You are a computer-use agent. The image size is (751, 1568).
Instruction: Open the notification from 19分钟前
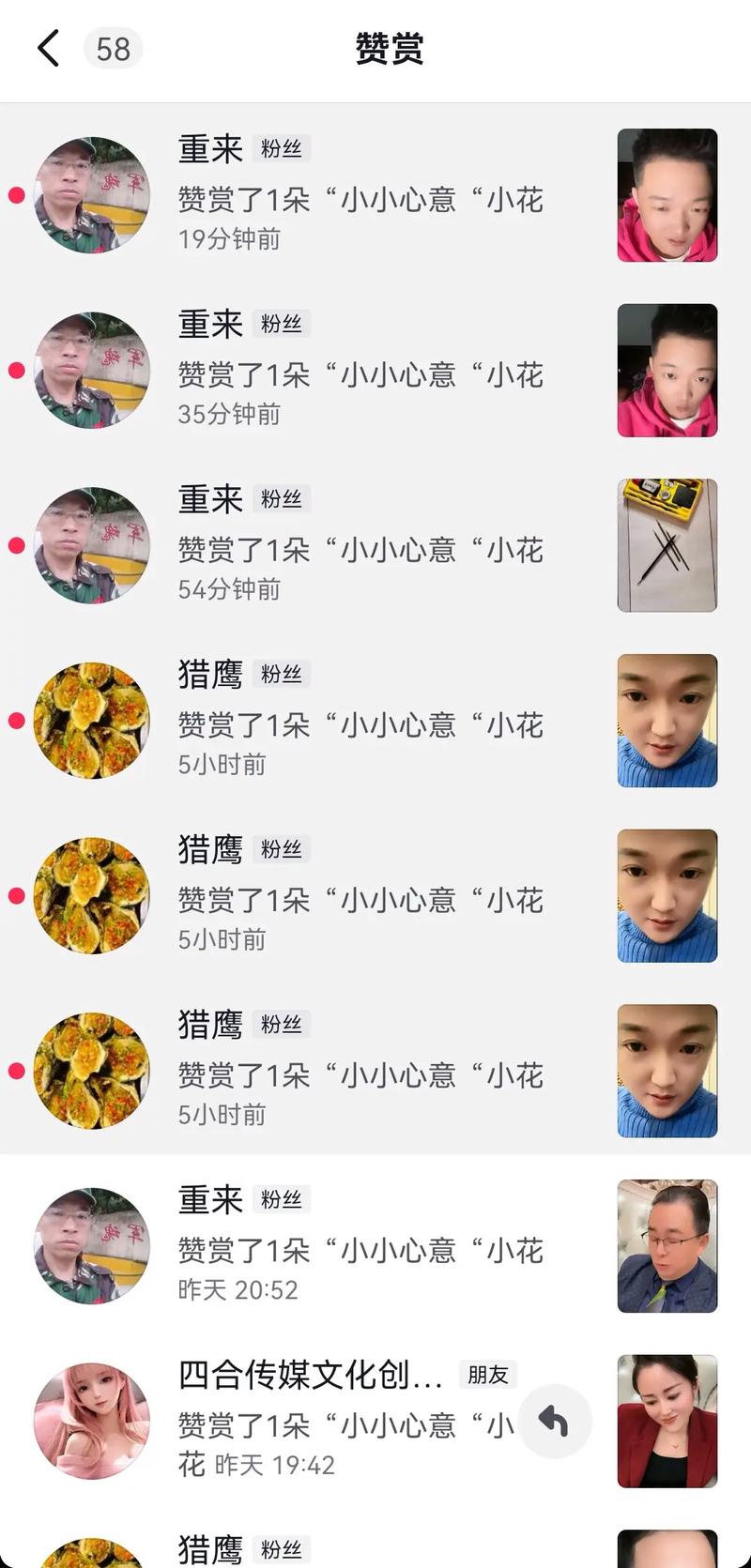pos(357,199)
